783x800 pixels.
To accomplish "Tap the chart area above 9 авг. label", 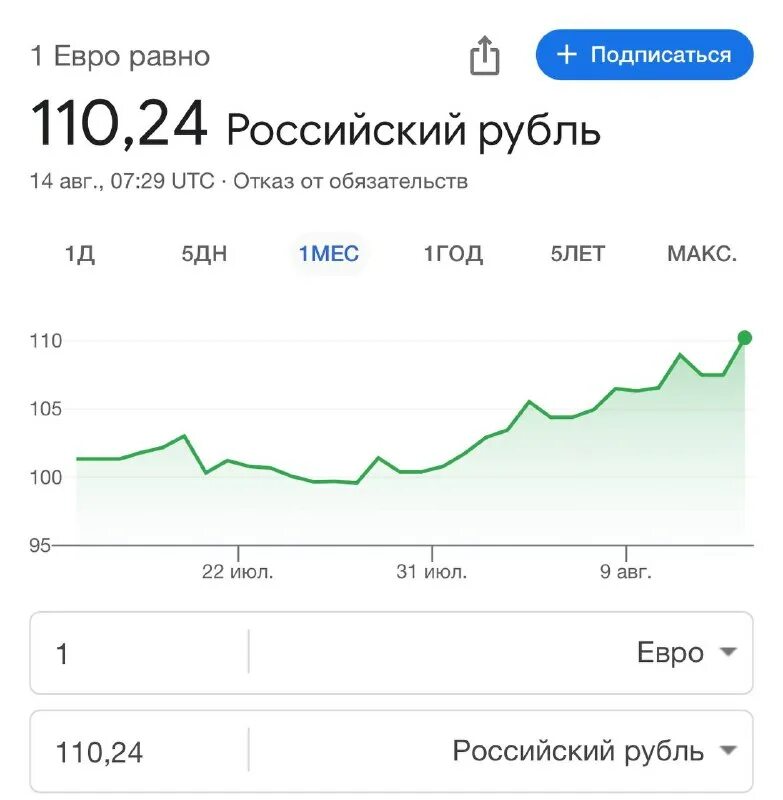I will 624,390.
